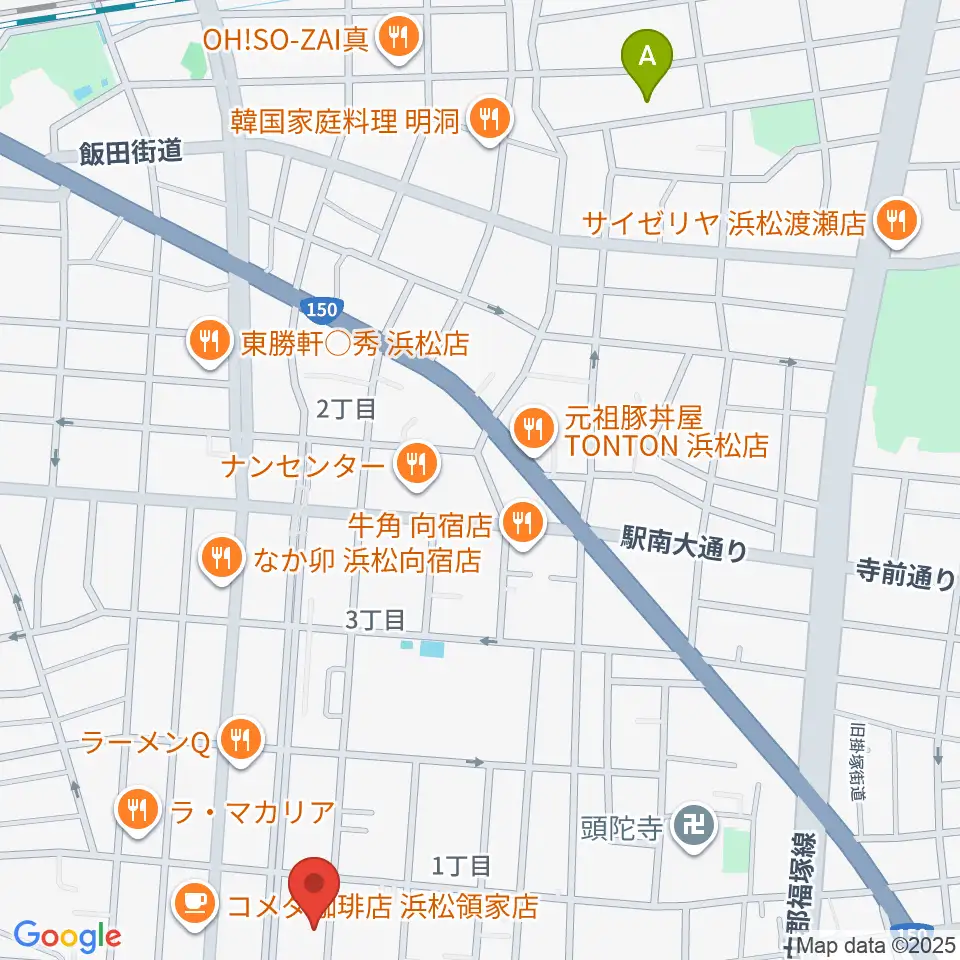The image size is (960, 960).
Task: Open サイゼリヤ 浜松渡瀬店 pin
Action: click(x=897, y=223)
